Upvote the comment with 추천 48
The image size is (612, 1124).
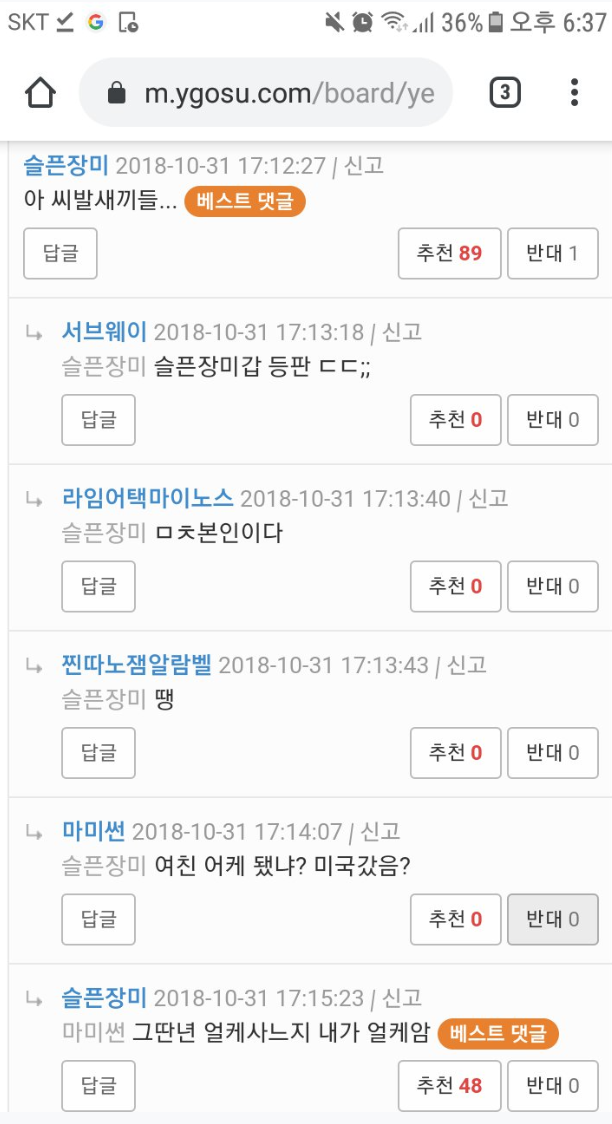pos(449,1086)
